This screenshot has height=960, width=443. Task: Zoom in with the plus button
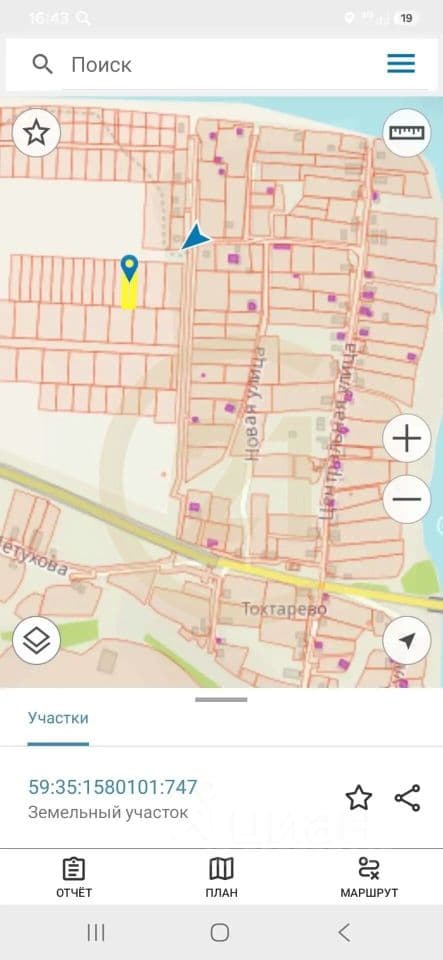pyautogui.click(x=407, y=438)
